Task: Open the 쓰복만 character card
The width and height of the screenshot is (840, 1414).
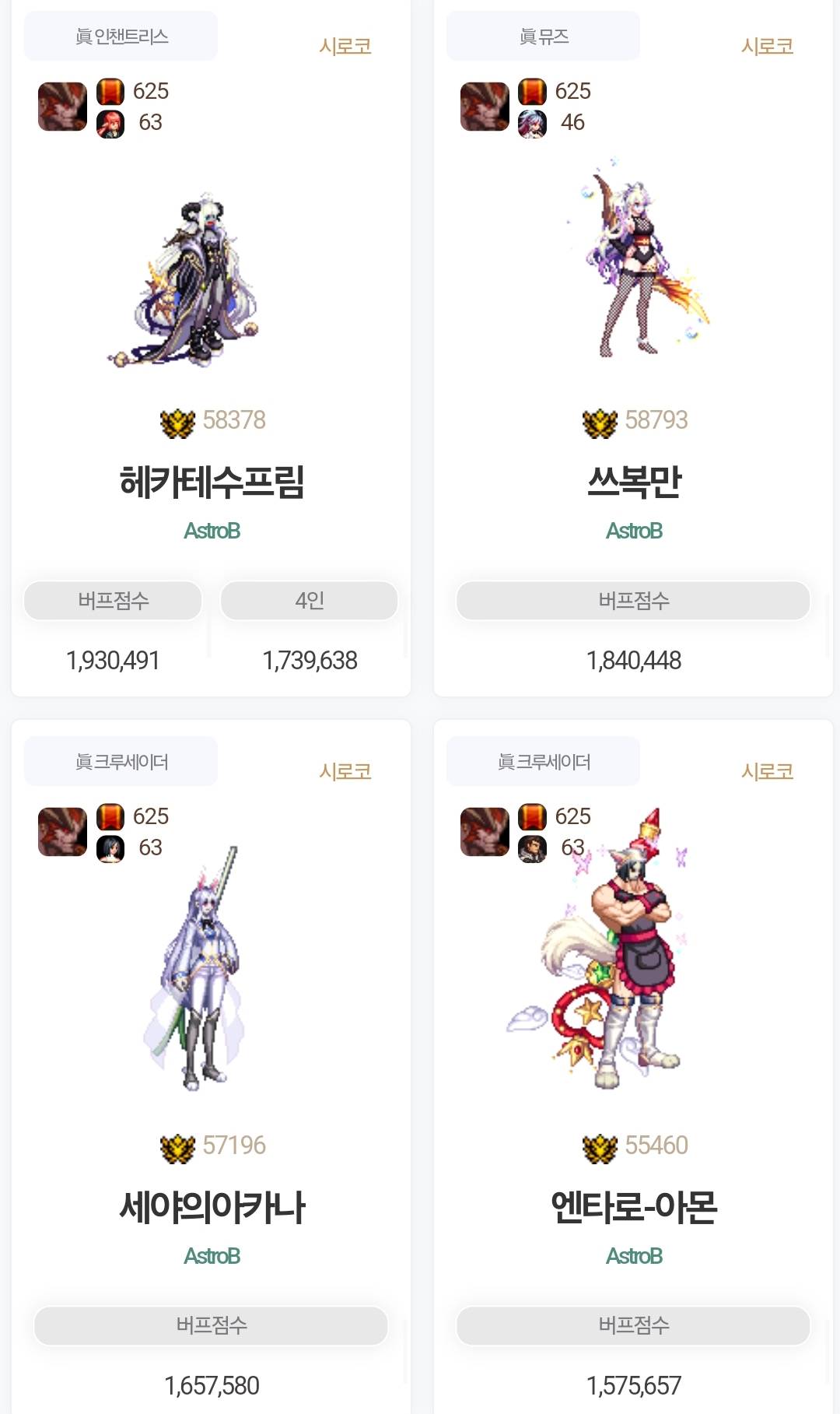Action: (634, 482)
